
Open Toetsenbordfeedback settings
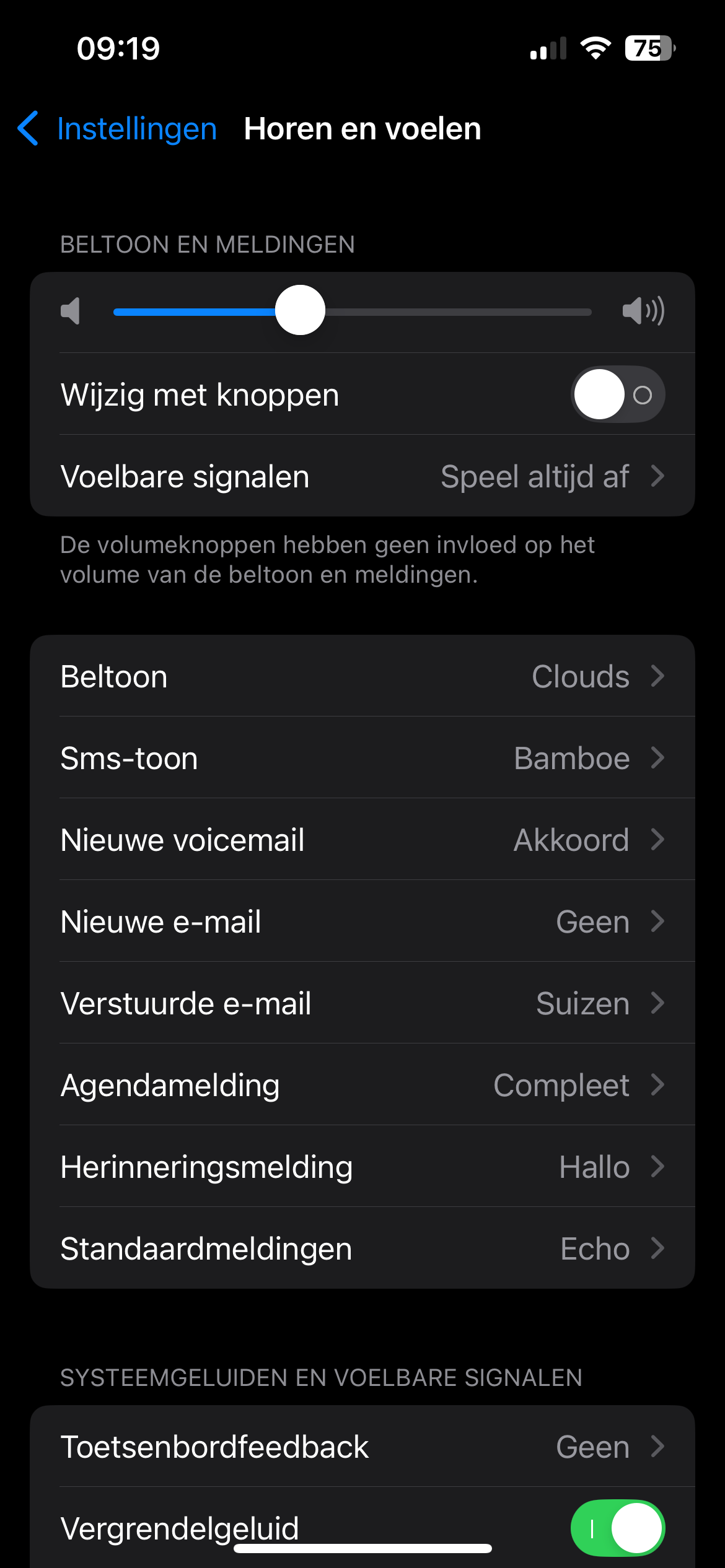(362, 1447)
